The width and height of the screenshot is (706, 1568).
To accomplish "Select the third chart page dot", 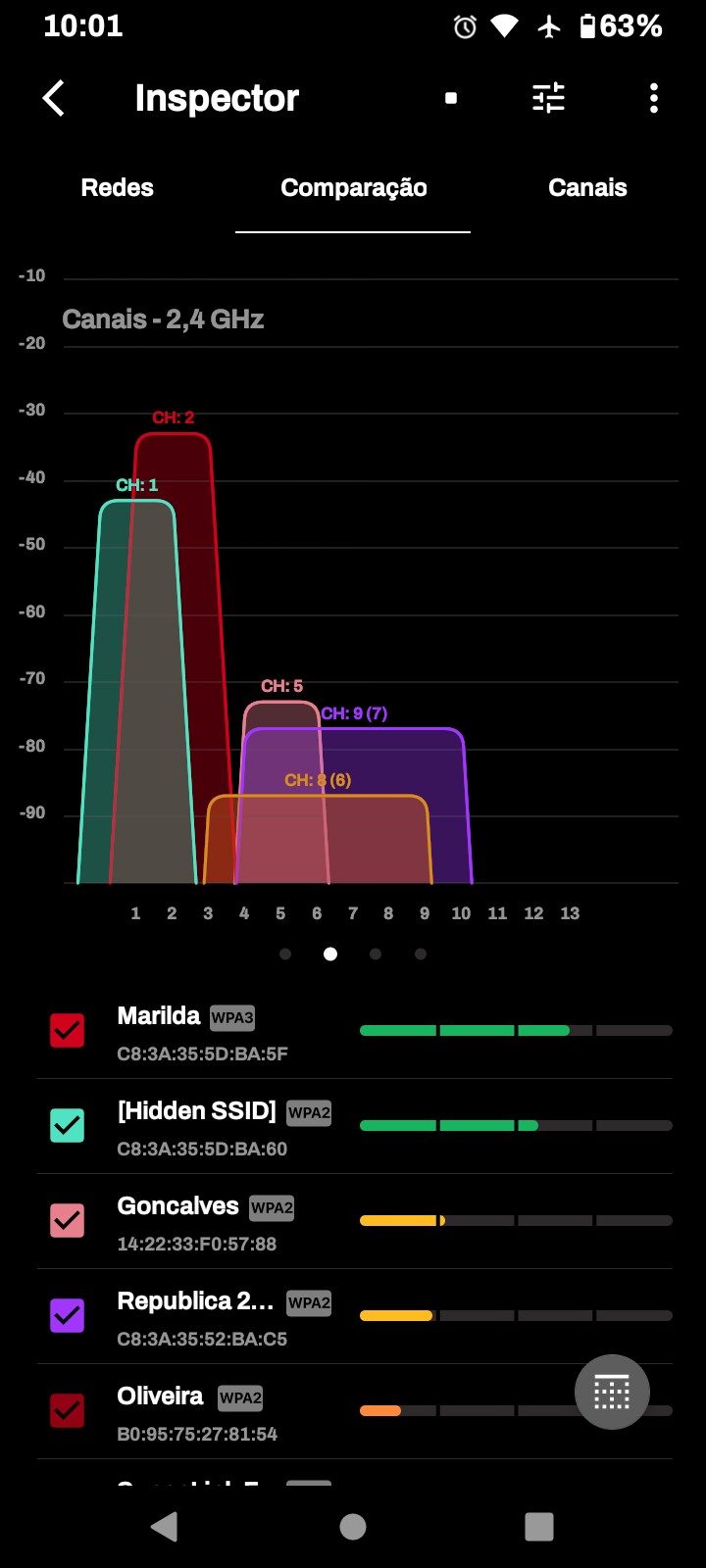I will click(376, 954).
